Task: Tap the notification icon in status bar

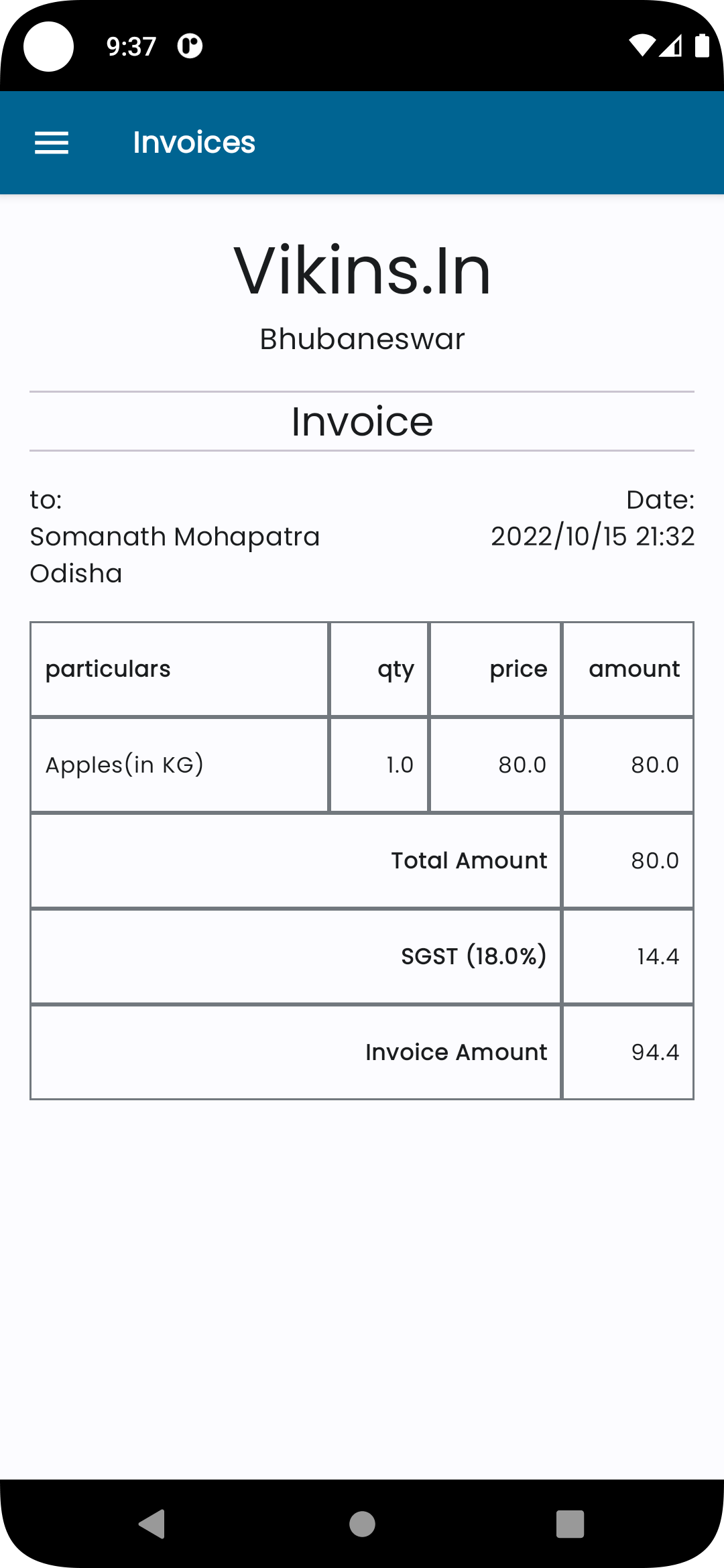Action: (188, 46)
